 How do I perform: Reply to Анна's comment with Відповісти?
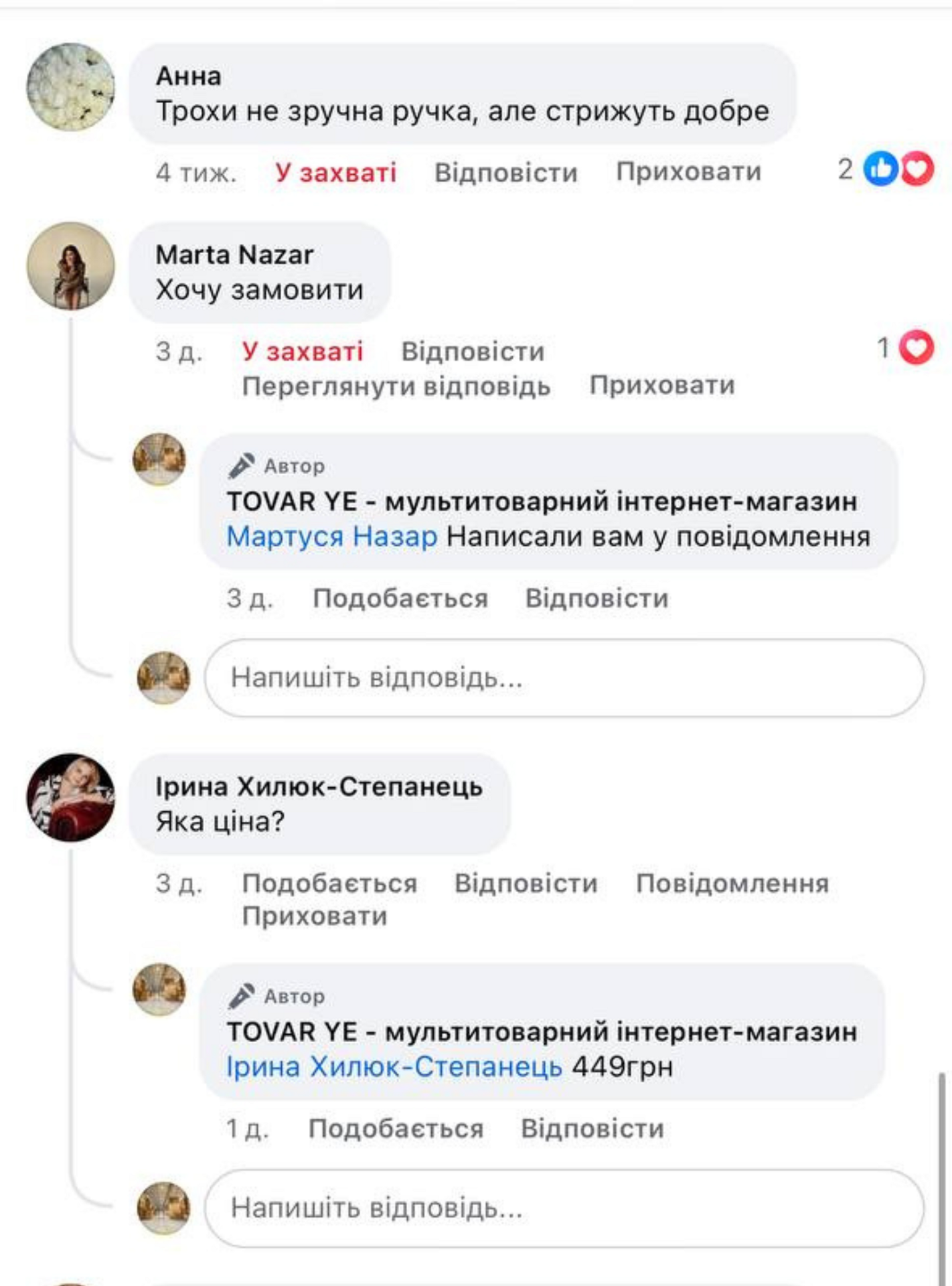[x=505, y=173]
